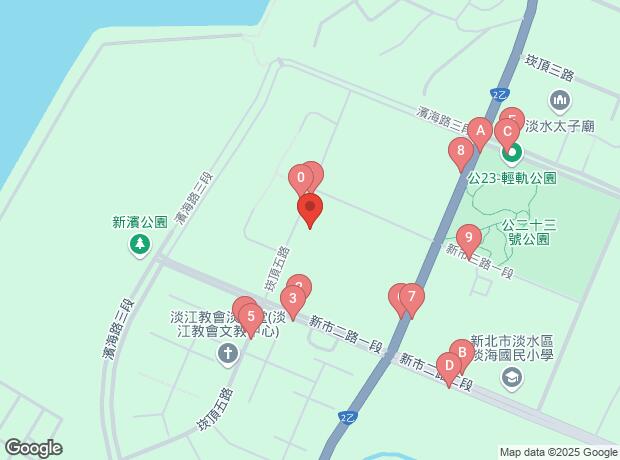Open the 新濱公園 park place icon
Viewport: 620px width, 460px height.
[x=140, y=242]
